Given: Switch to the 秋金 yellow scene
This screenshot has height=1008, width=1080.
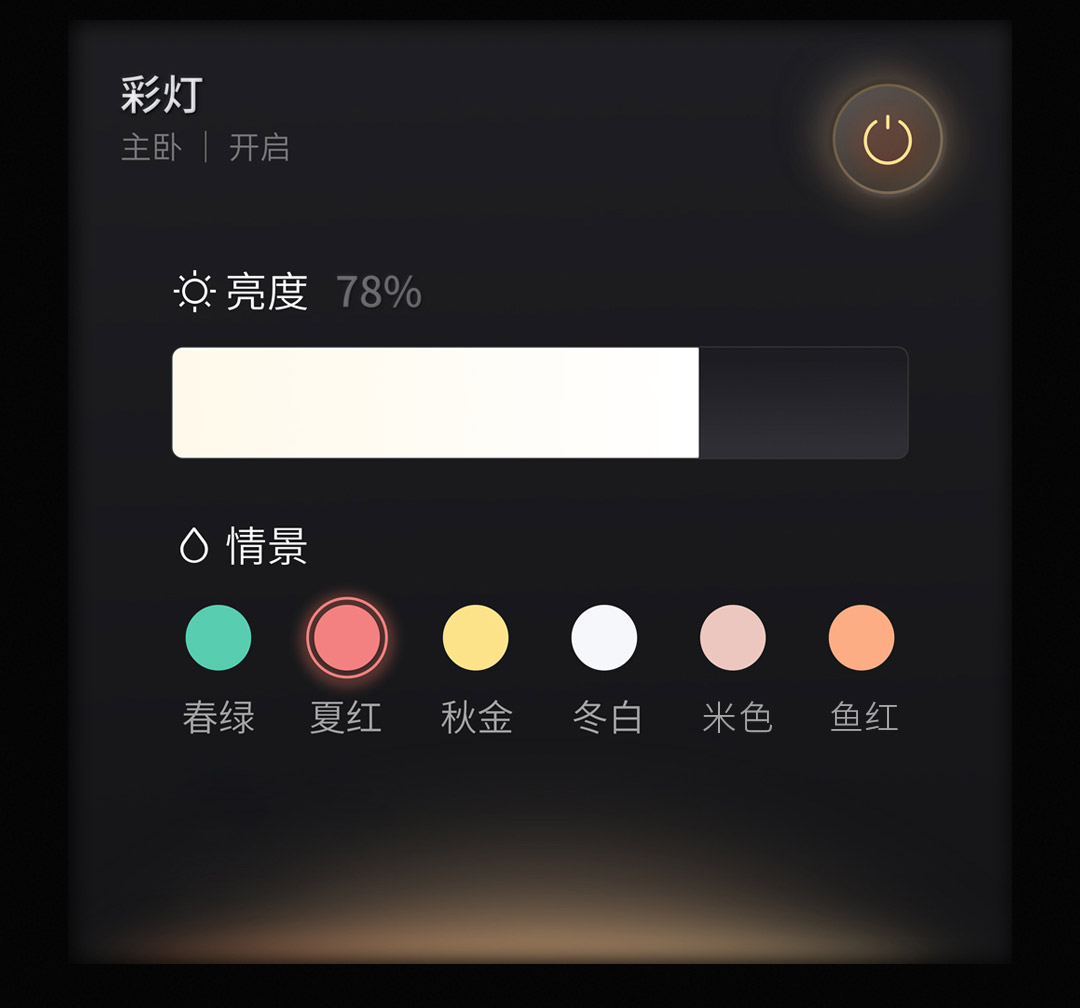Looking at the screenshot, I should (475, 638).
